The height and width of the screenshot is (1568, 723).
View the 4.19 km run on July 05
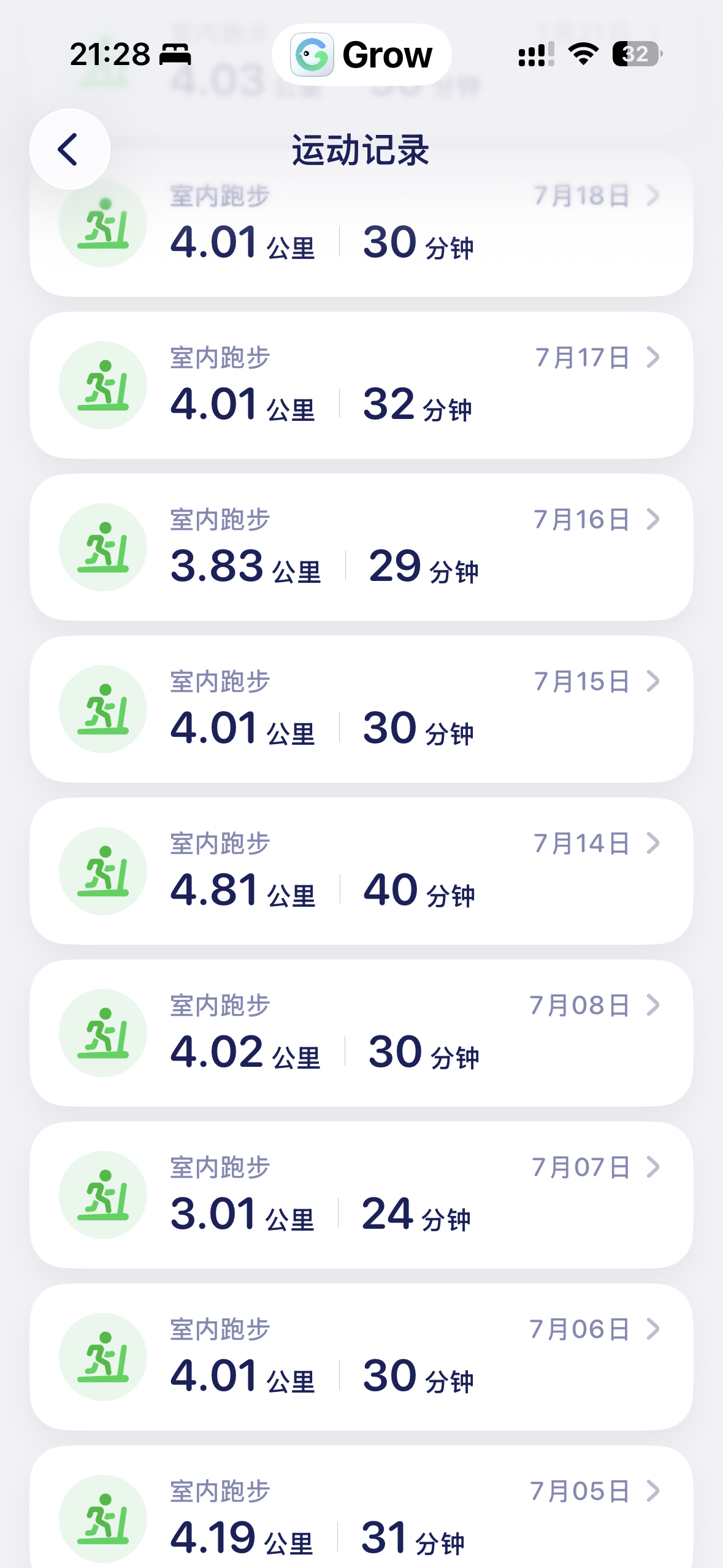tap(361, 1507)
